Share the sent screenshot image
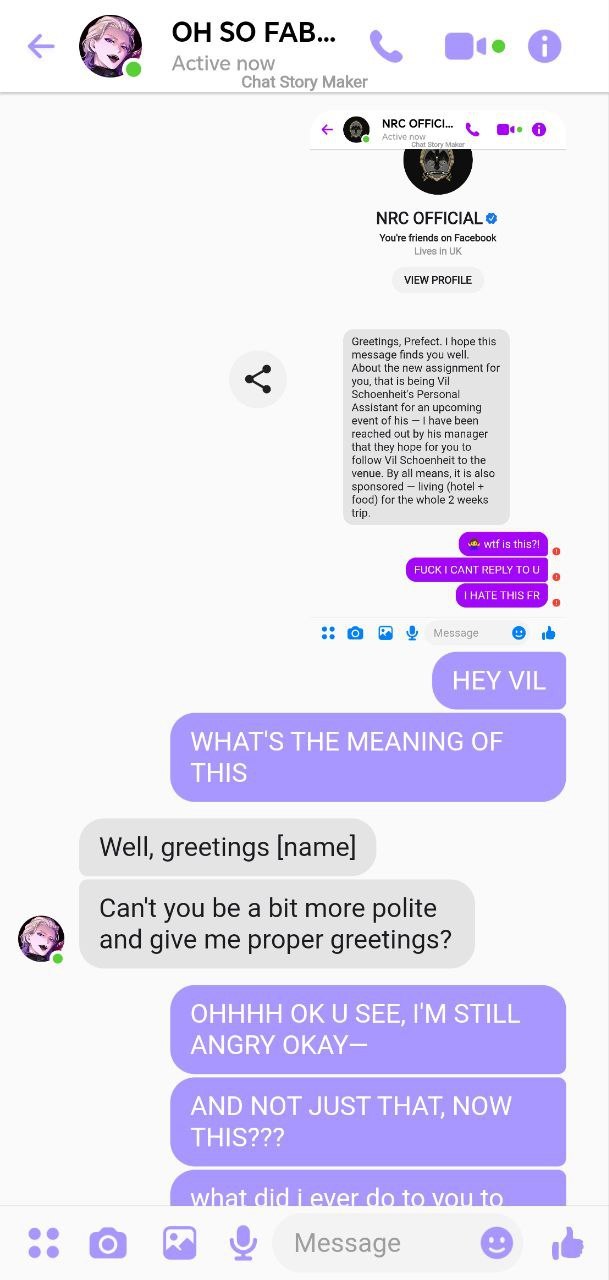609x1280 pixels. (x=258, y=379)
